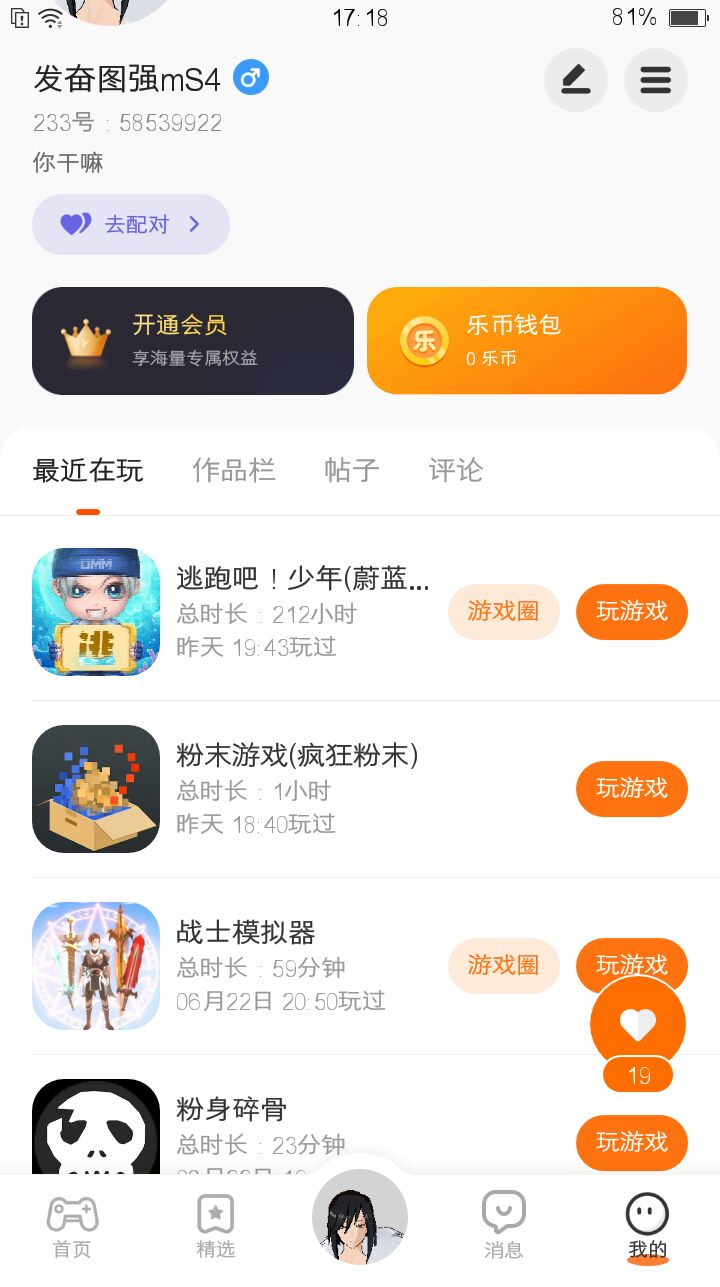Switch to the 评论 tab
This screenshot has height=1287, width=720.
[456, 470]
